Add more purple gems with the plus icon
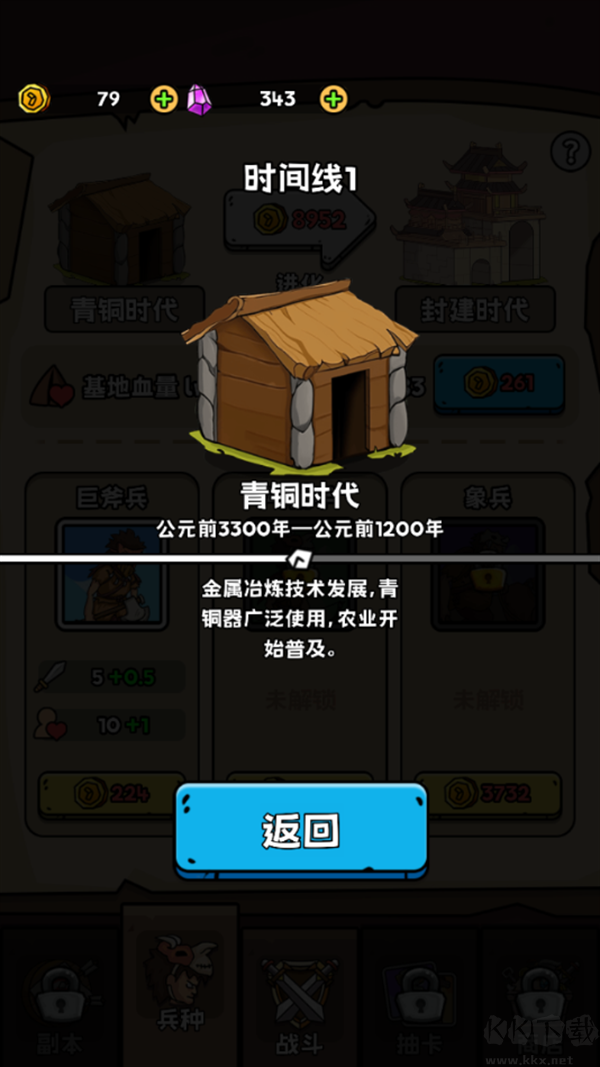Screen dimensions: 600x1067 point(333,99)
